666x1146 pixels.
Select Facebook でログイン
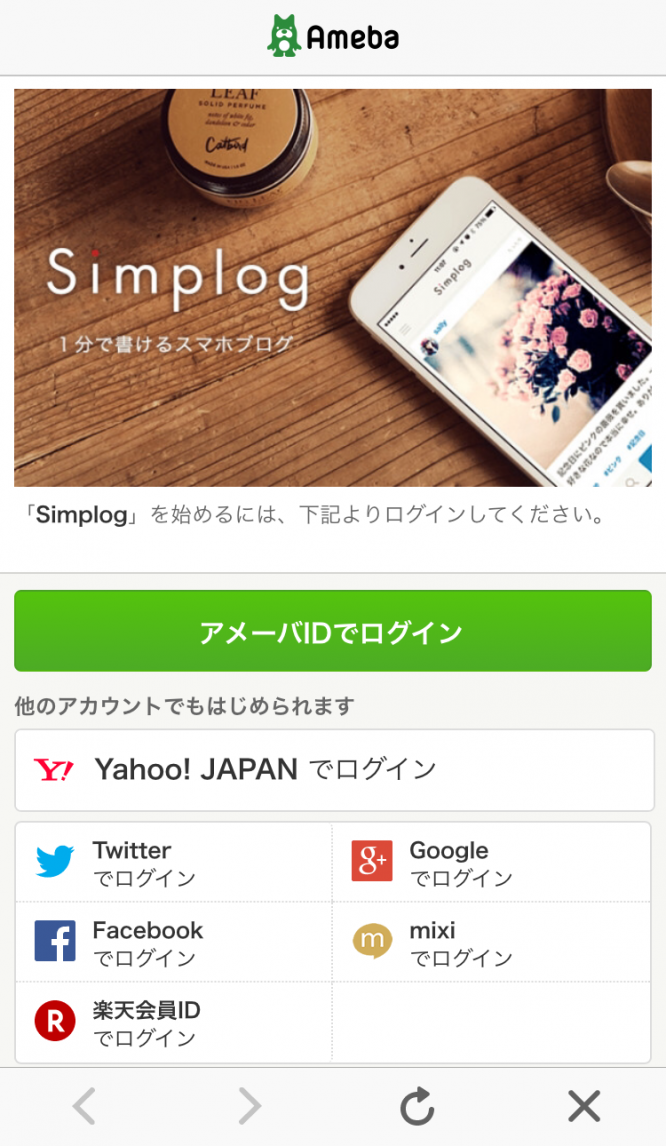click(x=174, y=942)
